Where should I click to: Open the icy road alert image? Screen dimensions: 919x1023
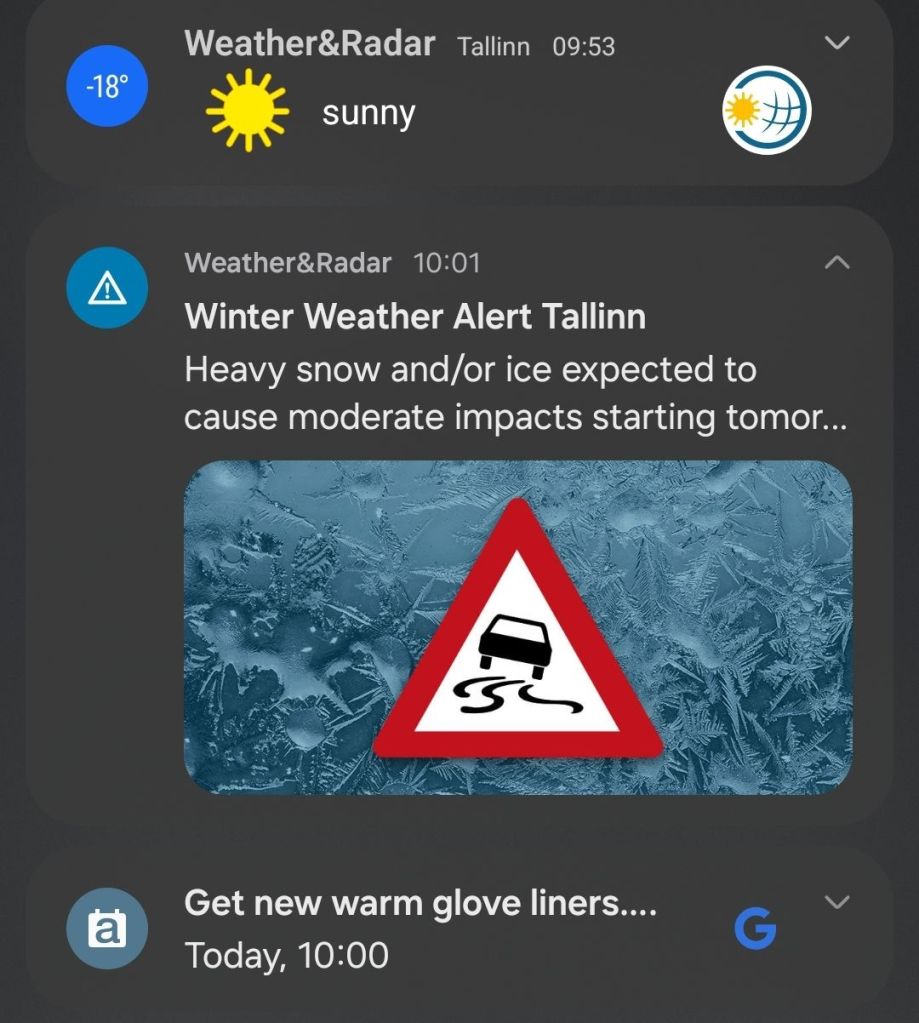click(518, 627)
